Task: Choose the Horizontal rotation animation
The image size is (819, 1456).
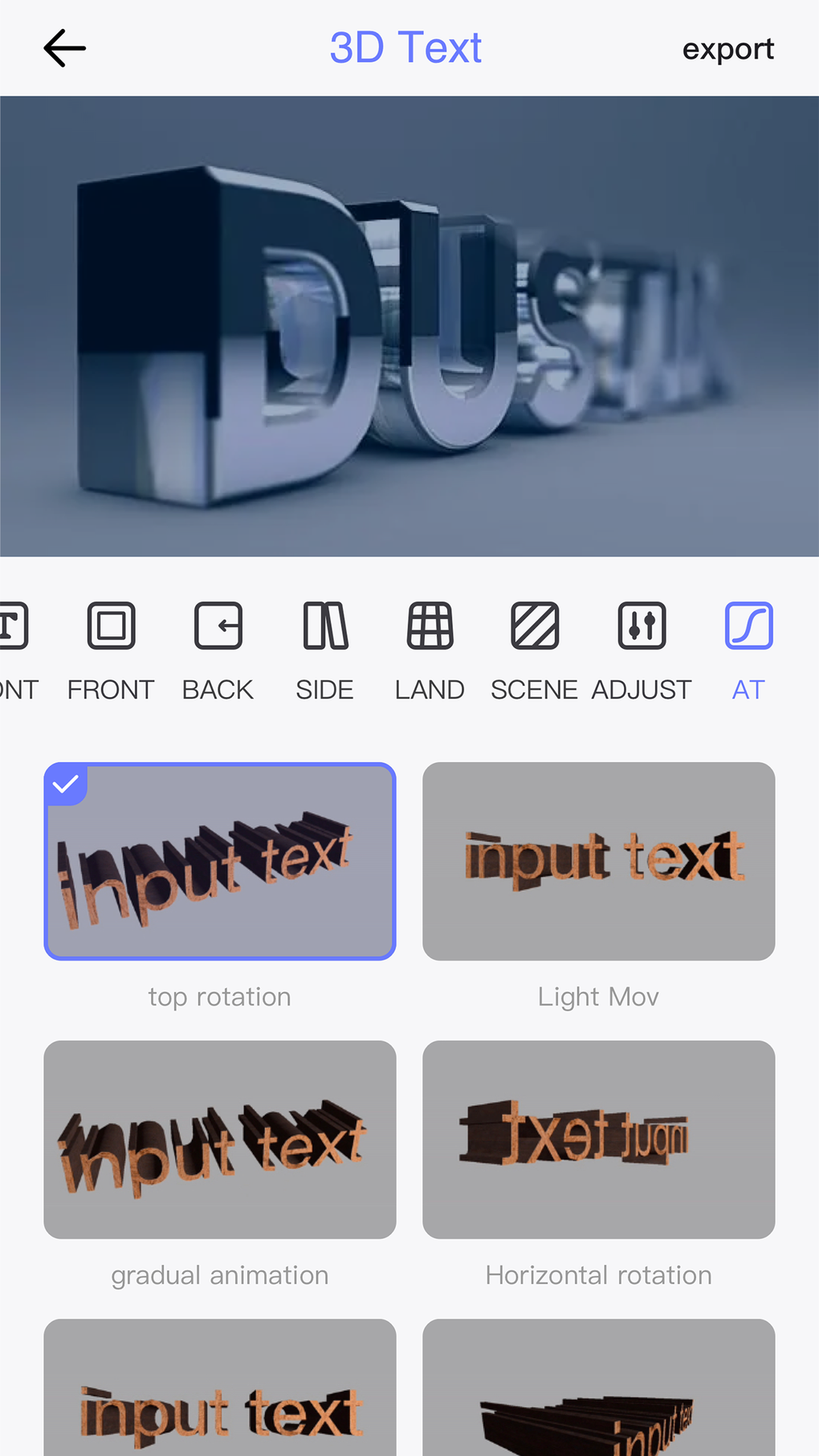Action: (598, 1139)
